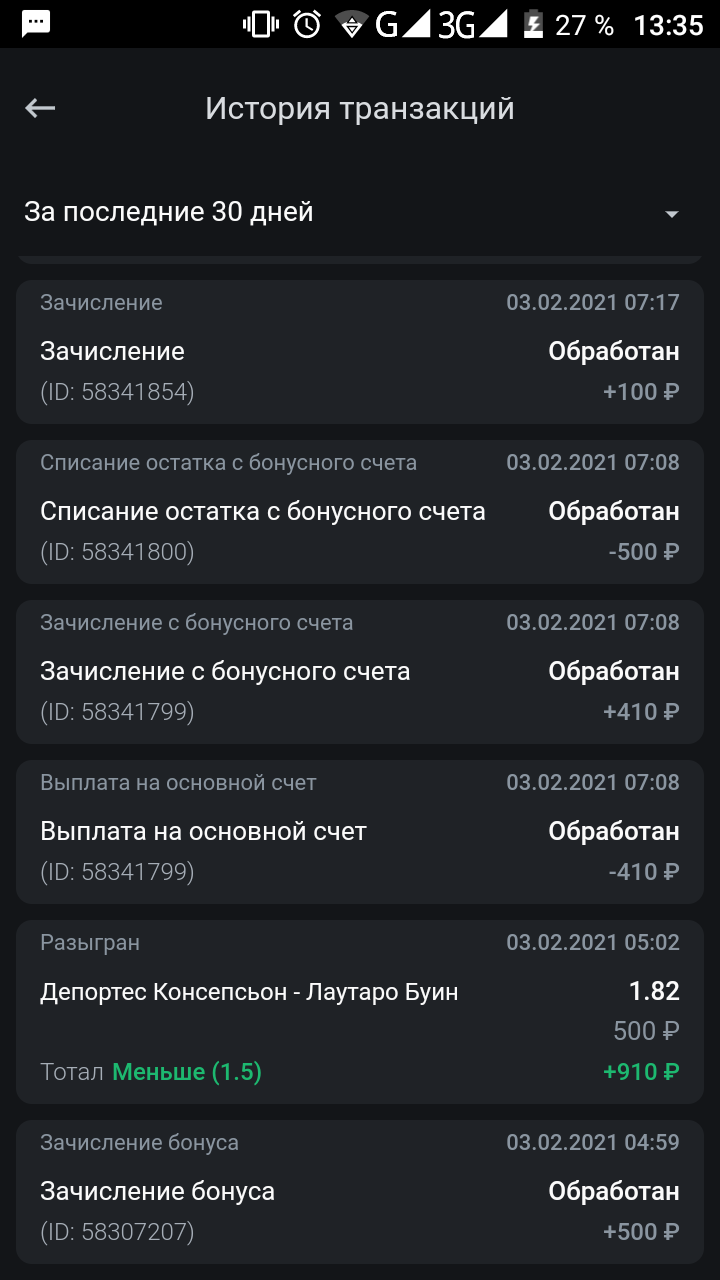View the 'Списание остатка с бонусного счета' transaction
The width and height of the screenshot is (720, 1280).
360,512
